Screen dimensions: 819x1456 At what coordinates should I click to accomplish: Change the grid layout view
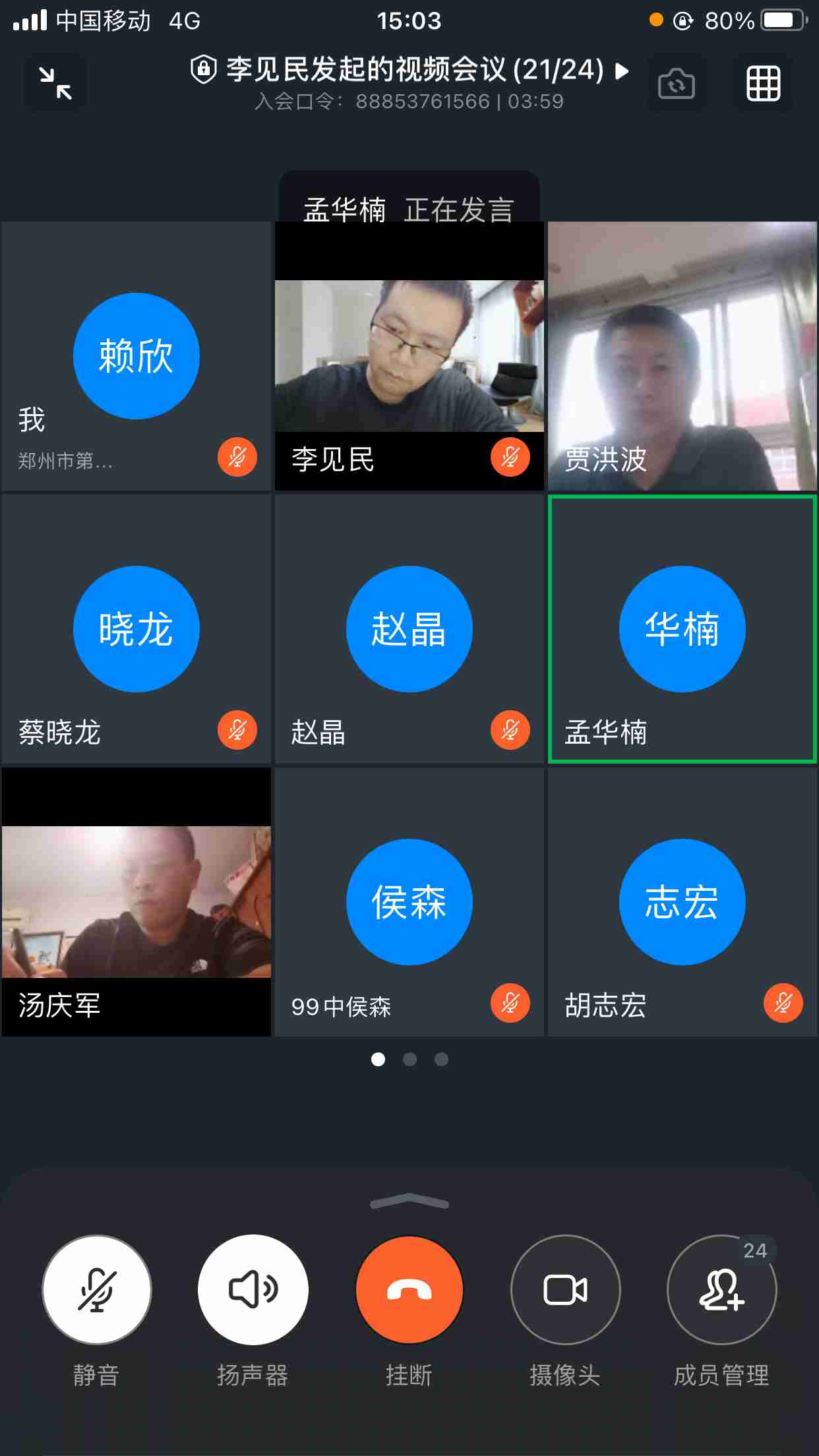[x=763, y=84]
